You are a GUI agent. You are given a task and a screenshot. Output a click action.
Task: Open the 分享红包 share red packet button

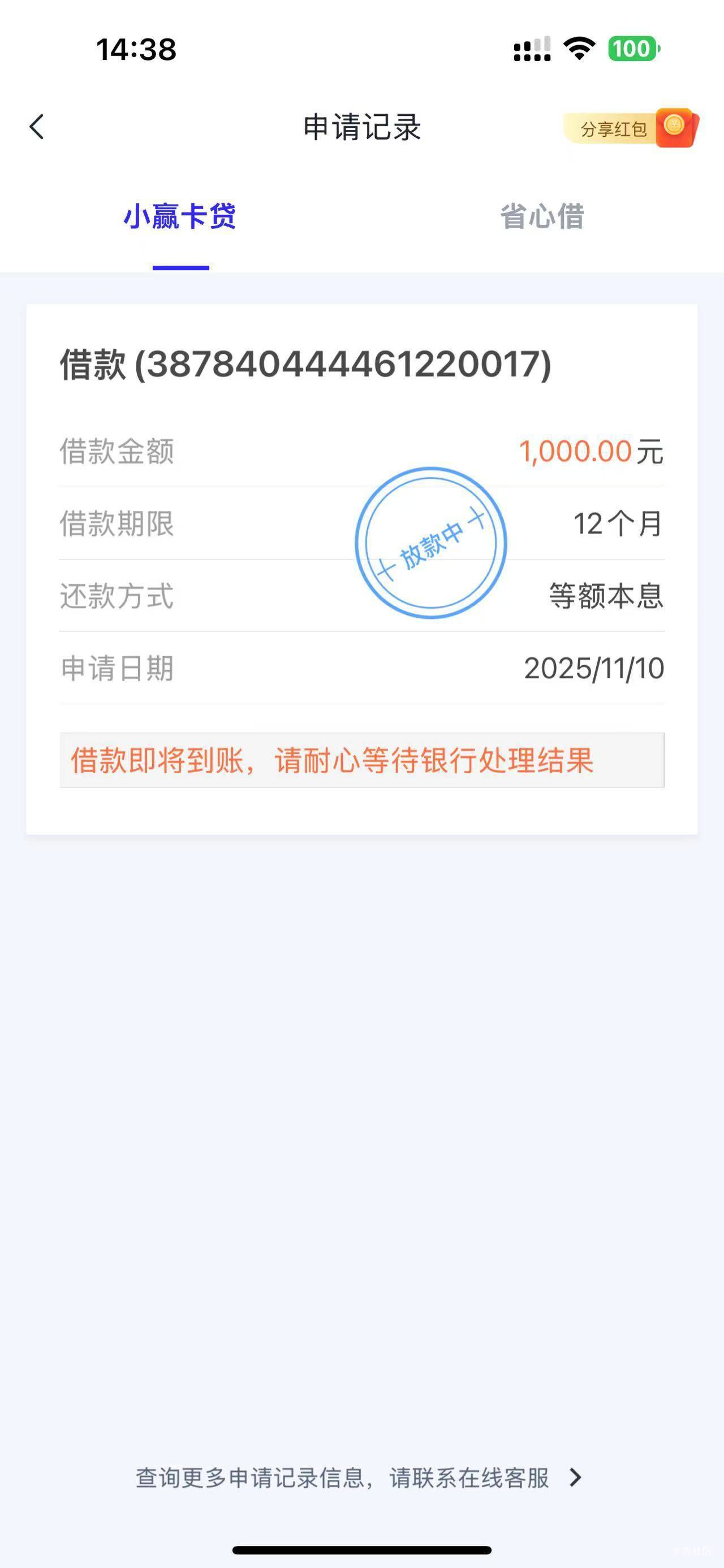[x=631, y=128]
